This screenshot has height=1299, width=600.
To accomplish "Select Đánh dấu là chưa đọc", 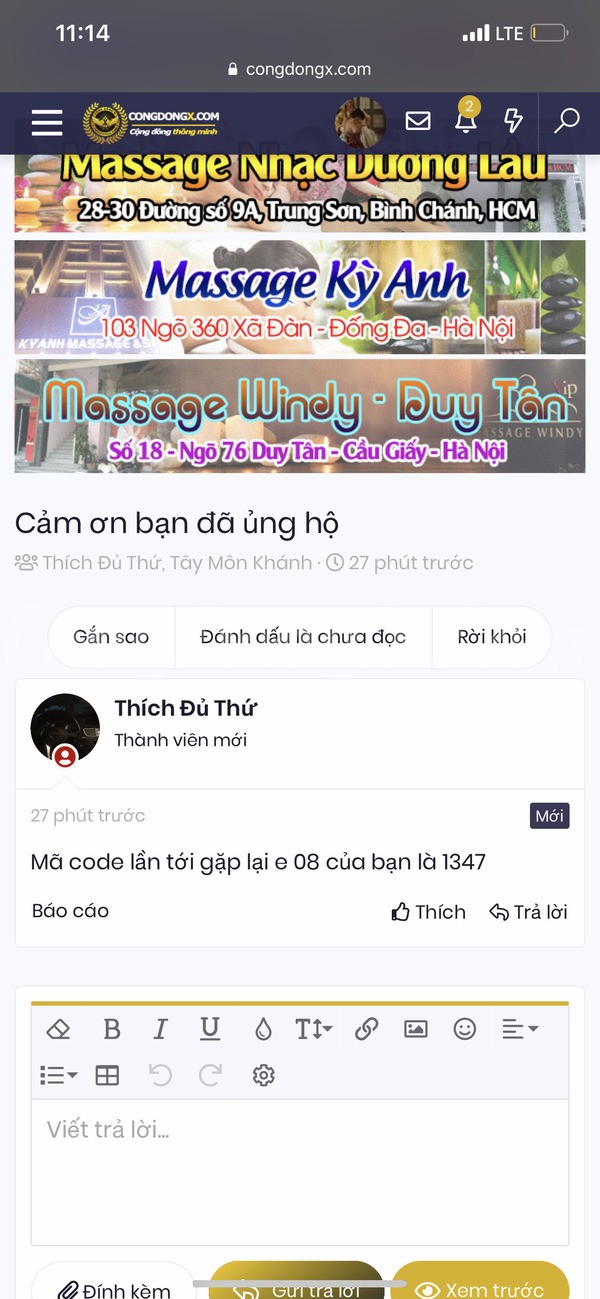I will [303, 637].
